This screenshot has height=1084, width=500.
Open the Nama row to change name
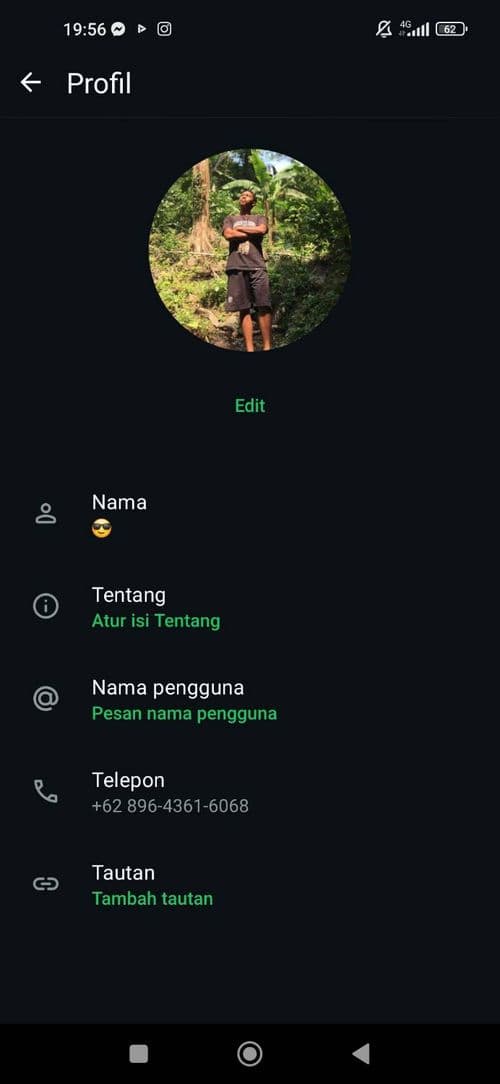pos(250,515)
